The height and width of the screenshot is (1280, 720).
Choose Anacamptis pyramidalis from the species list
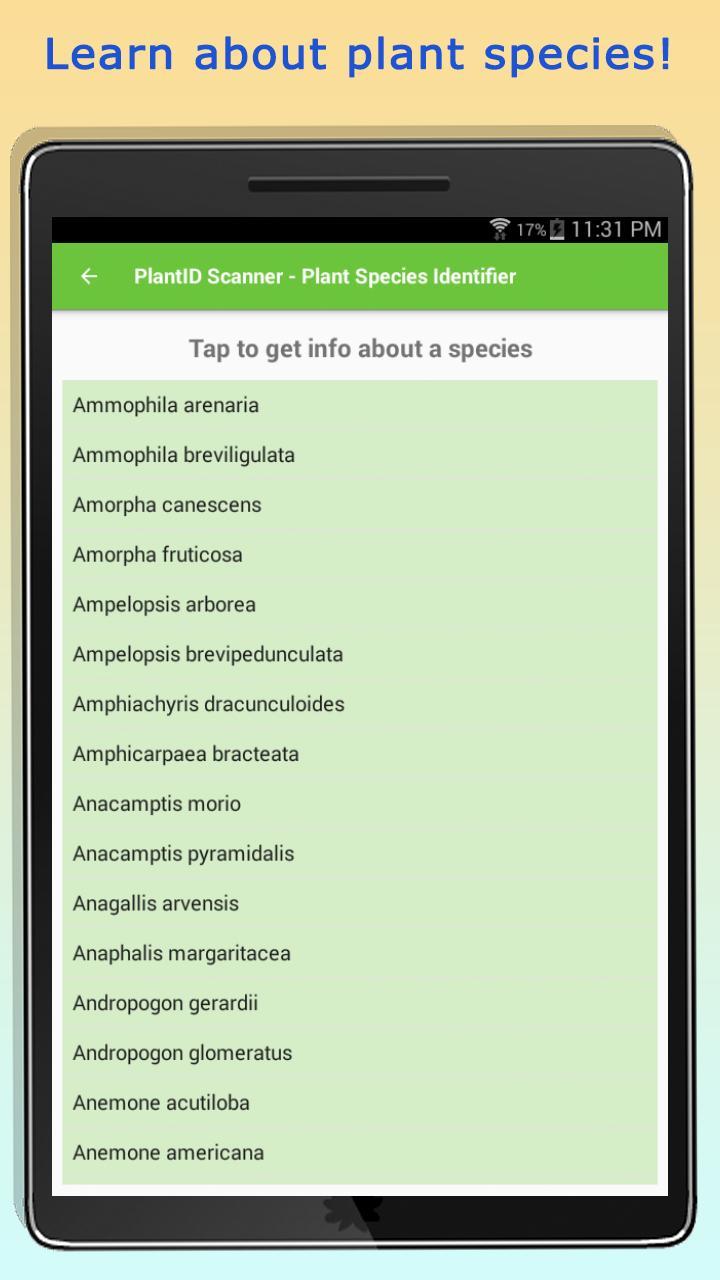(x=183, y=854)
